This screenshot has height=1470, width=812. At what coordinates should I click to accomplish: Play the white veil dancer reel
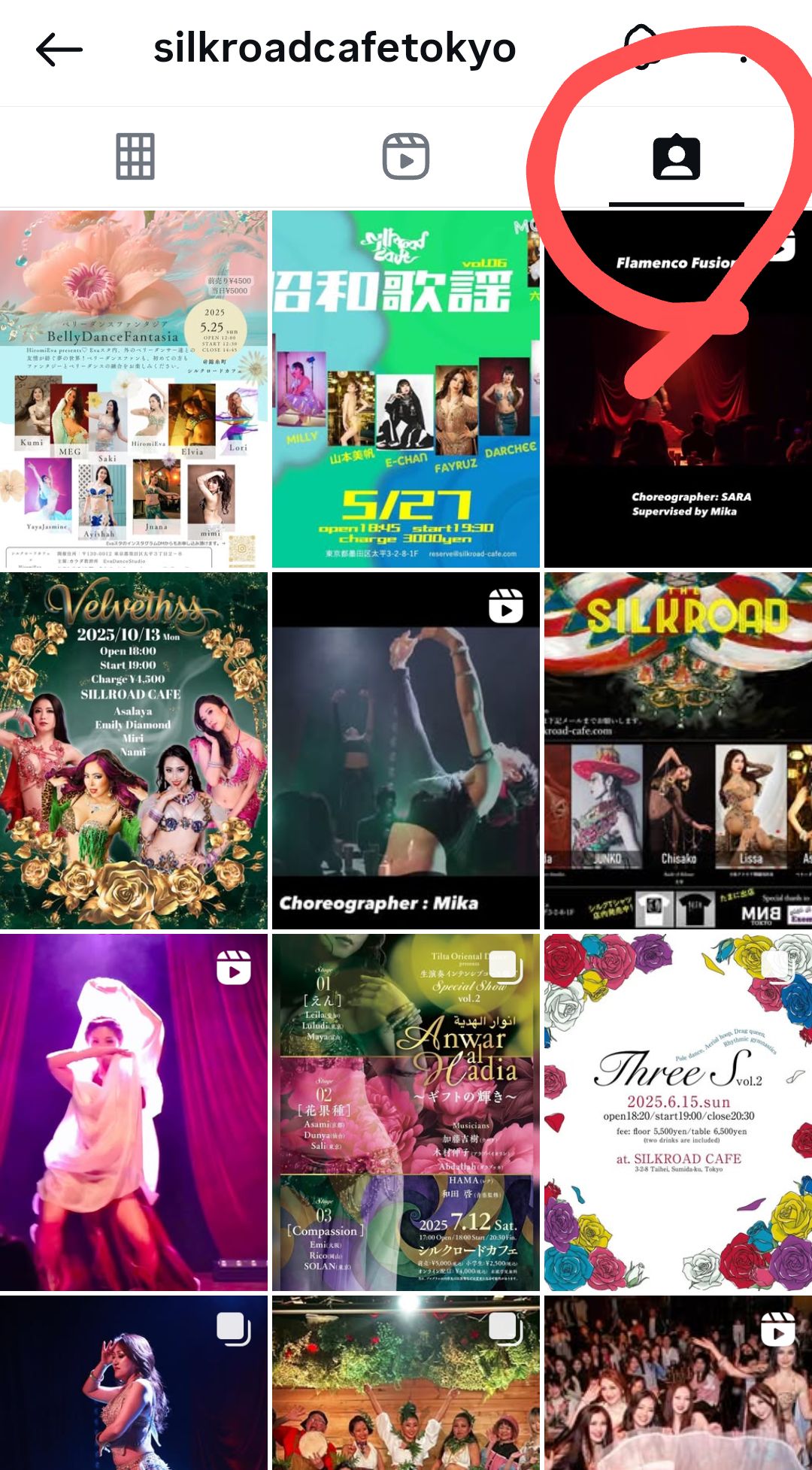click(134, 1112)
